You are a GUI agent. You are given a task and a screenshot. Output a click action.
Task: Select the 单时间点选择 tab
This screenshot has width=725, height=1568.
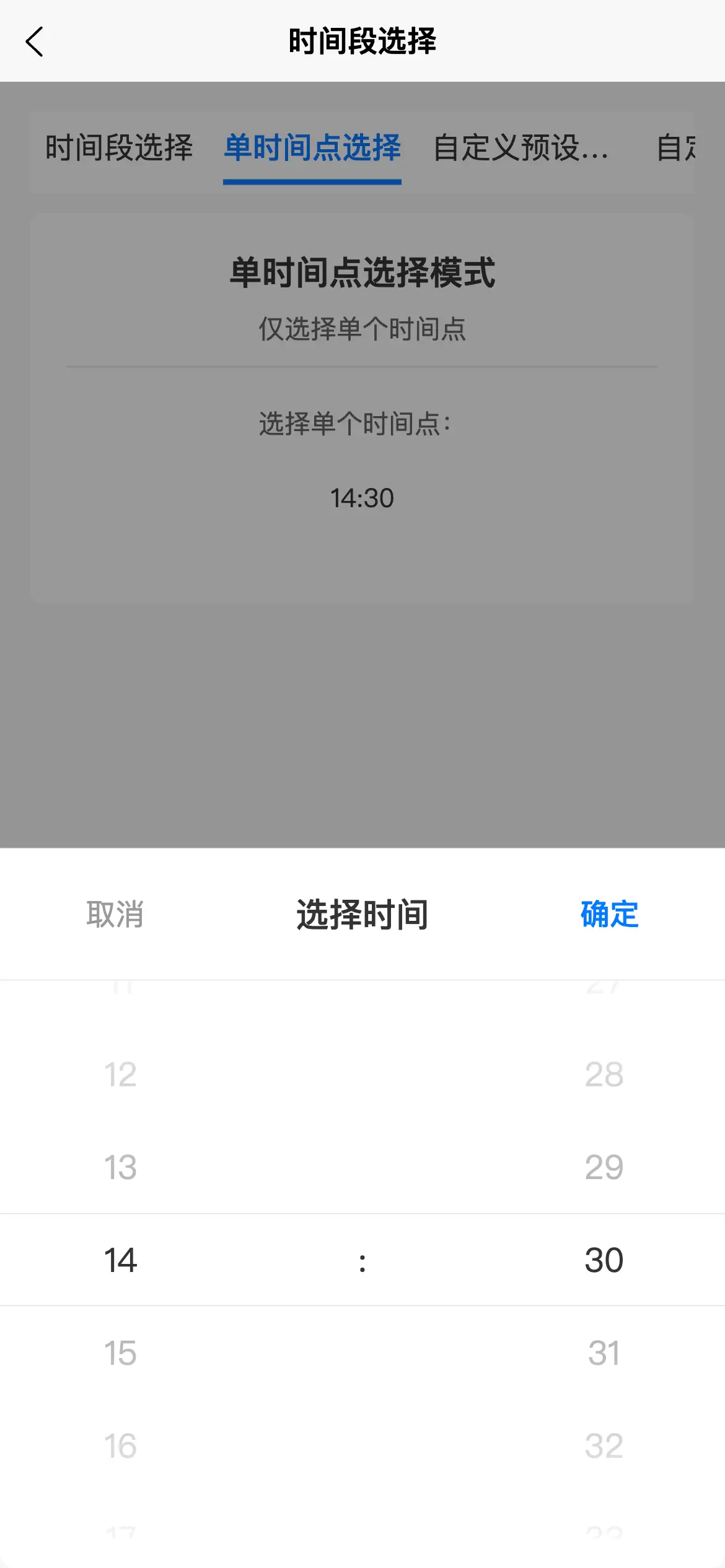coord(312,148)
